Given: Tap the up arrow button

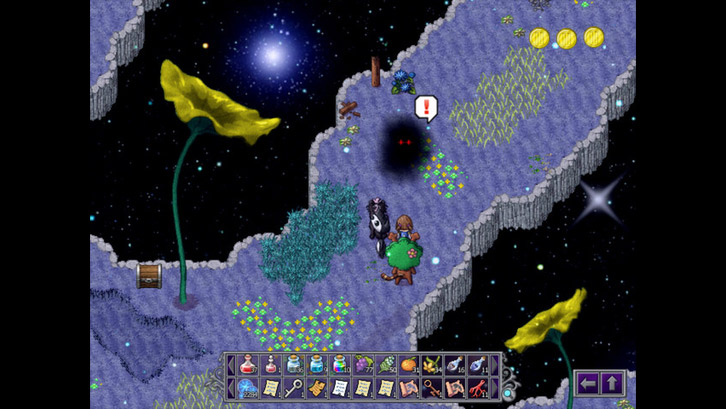Looking at the screenshot, I should pyautogui.click(x=612, y=383).
